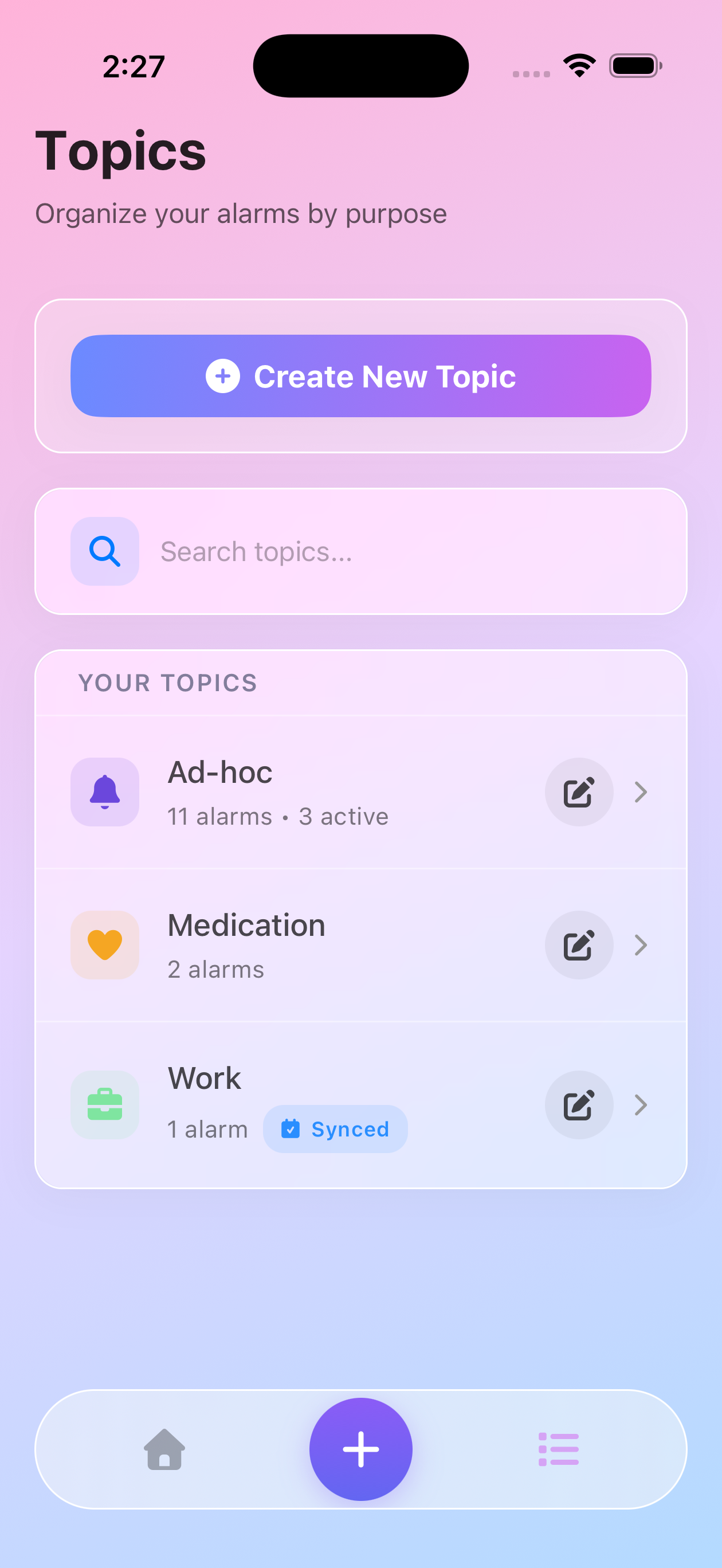Tap the search magnifier icon

[x=105, y=551]
